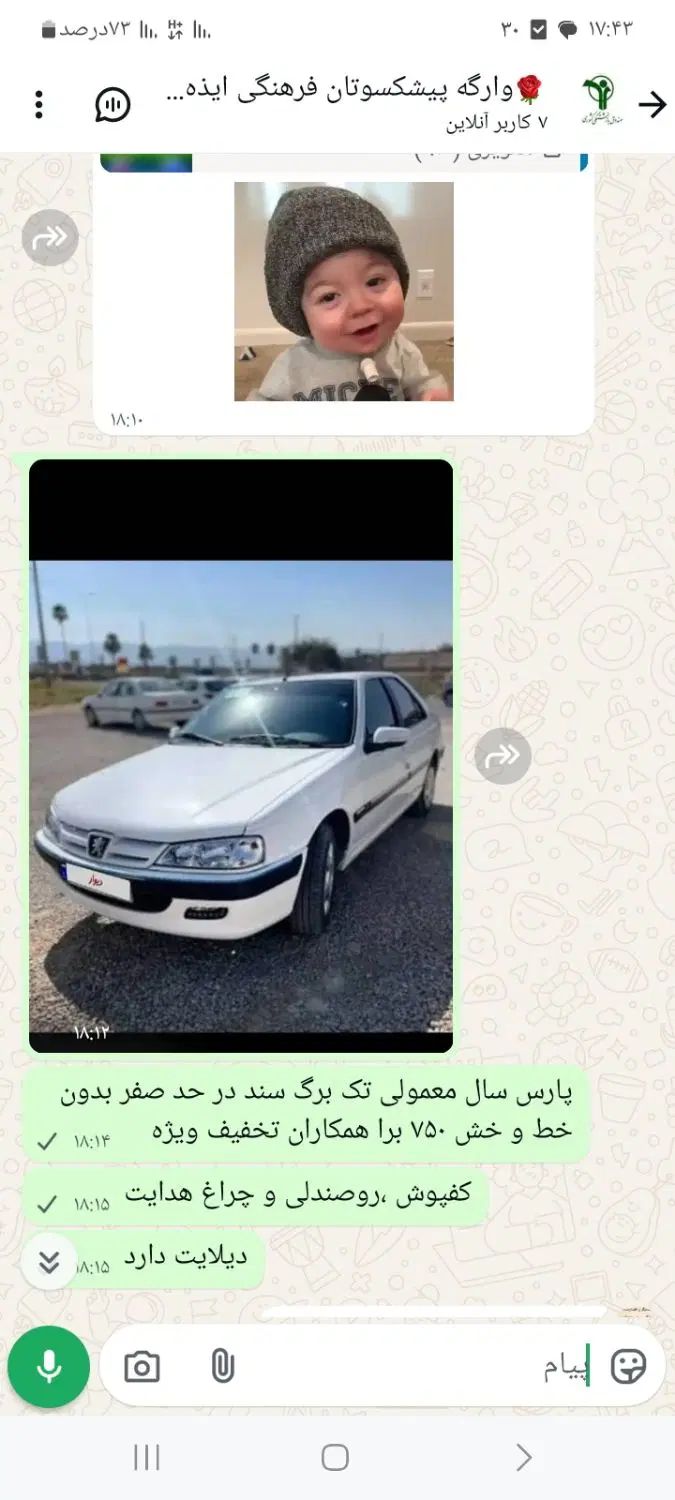Open the three-dot overflow menu

(x=39, y=104)
